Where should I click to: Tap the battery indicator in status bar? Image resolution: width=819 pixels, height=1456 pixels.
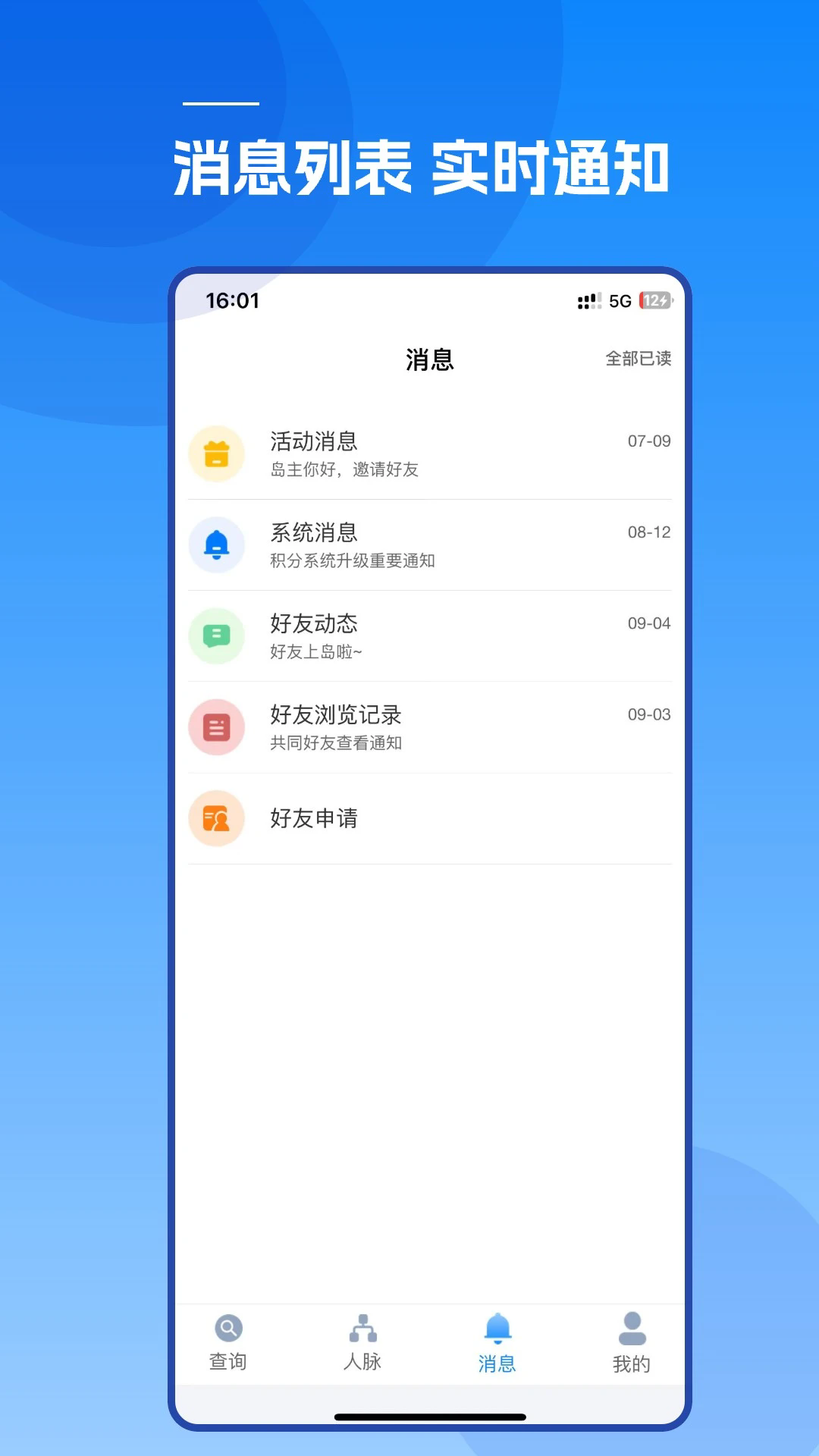[x=655, y=300]
